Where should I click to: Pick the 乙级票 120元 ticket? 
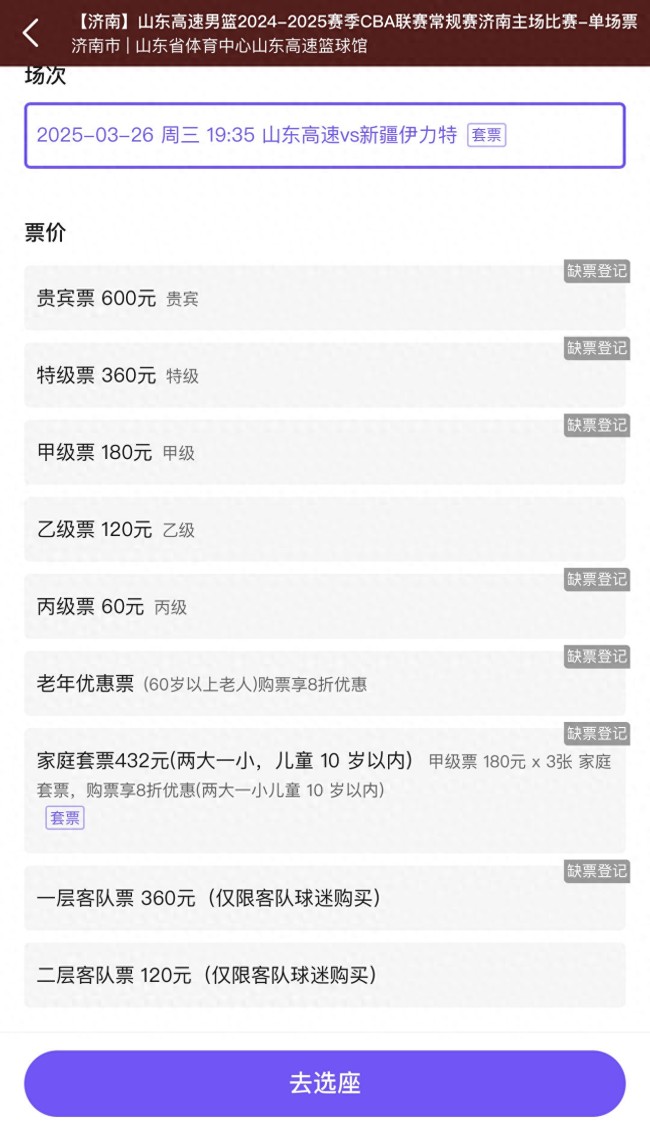point(324,529)
